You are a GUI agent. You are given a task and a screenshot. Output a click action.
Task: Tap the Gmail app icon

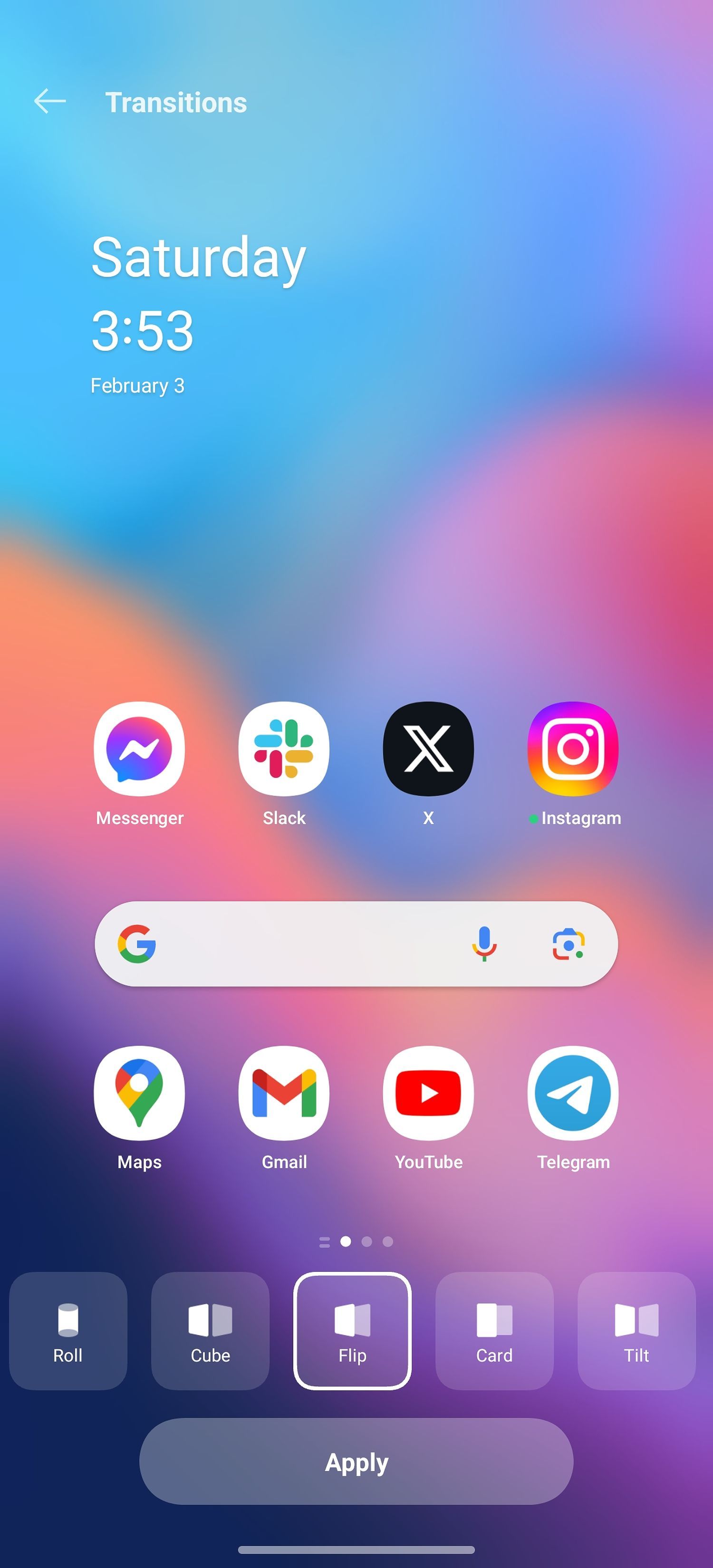[284, 1093]
